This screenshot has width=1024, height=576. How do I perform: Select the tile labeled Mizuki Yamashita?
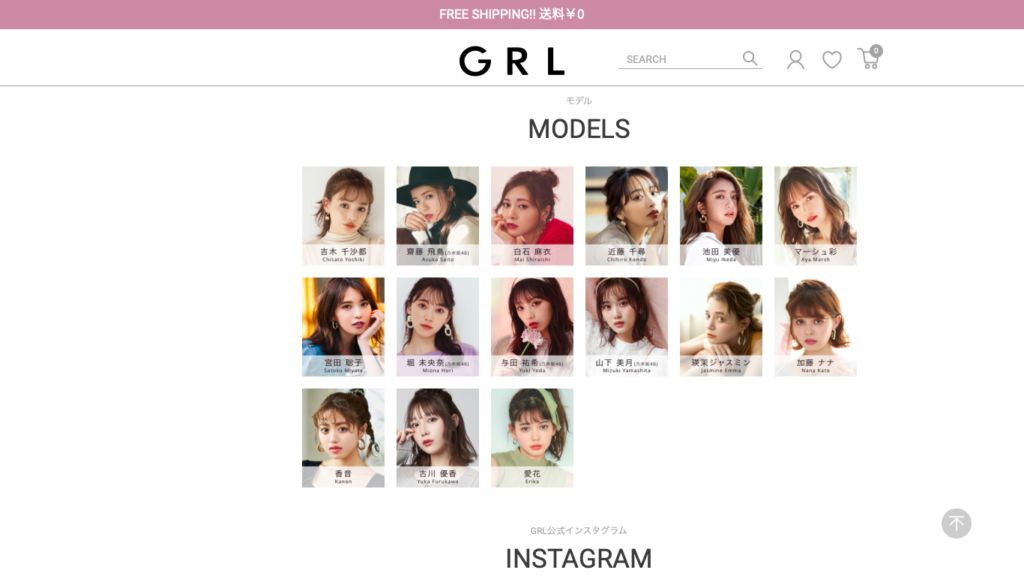pyautogui.click(x=626, y=326)
